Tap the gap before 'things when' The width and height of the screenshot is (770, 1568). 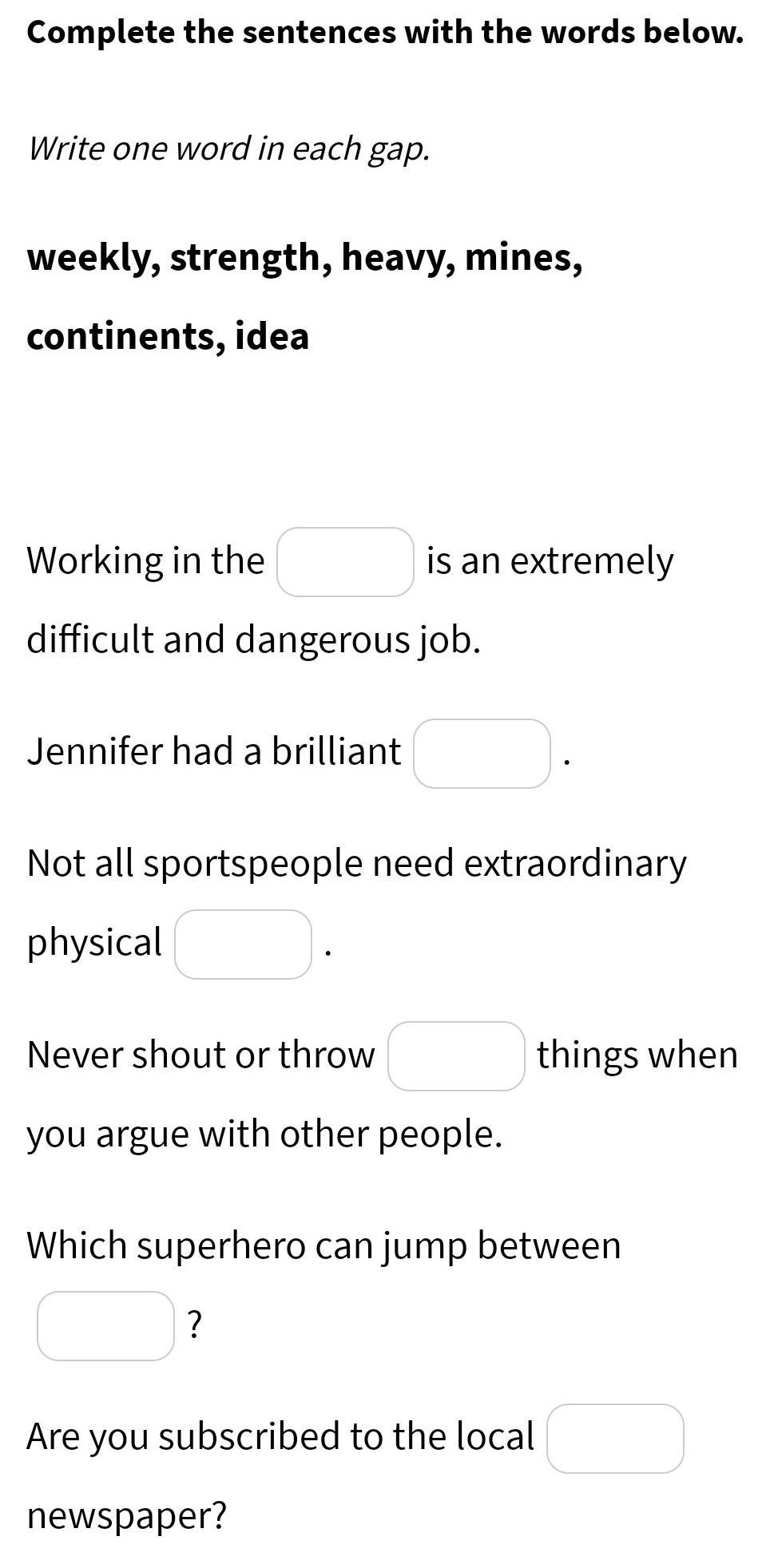coord(456,1056)
